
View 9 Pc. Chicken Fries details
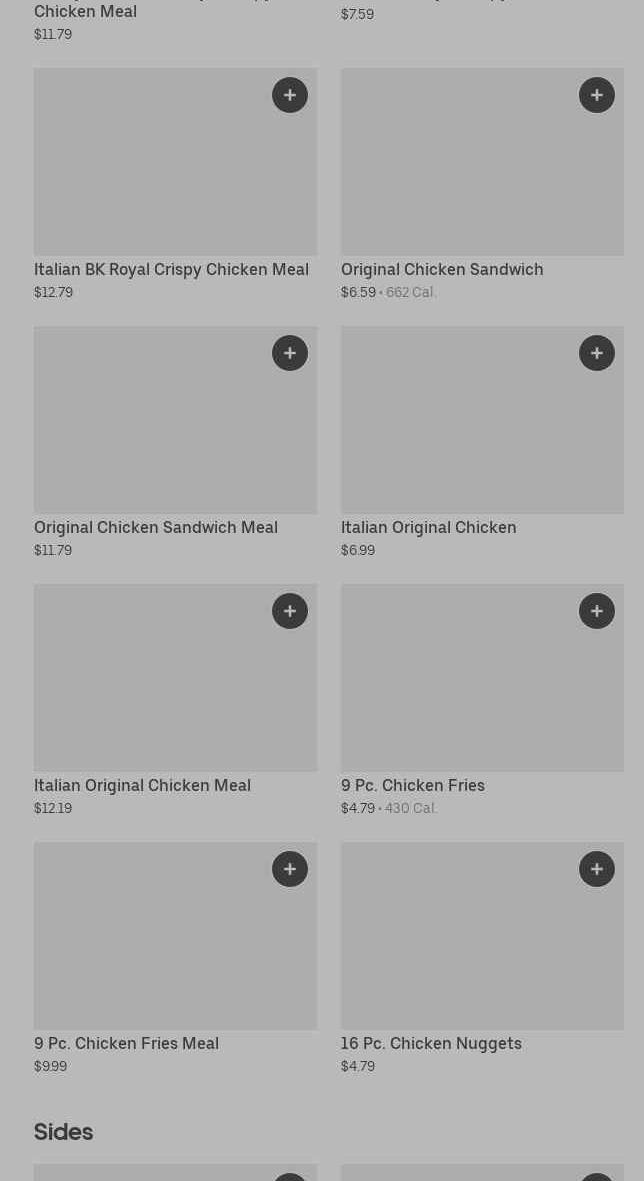(412, 785)
